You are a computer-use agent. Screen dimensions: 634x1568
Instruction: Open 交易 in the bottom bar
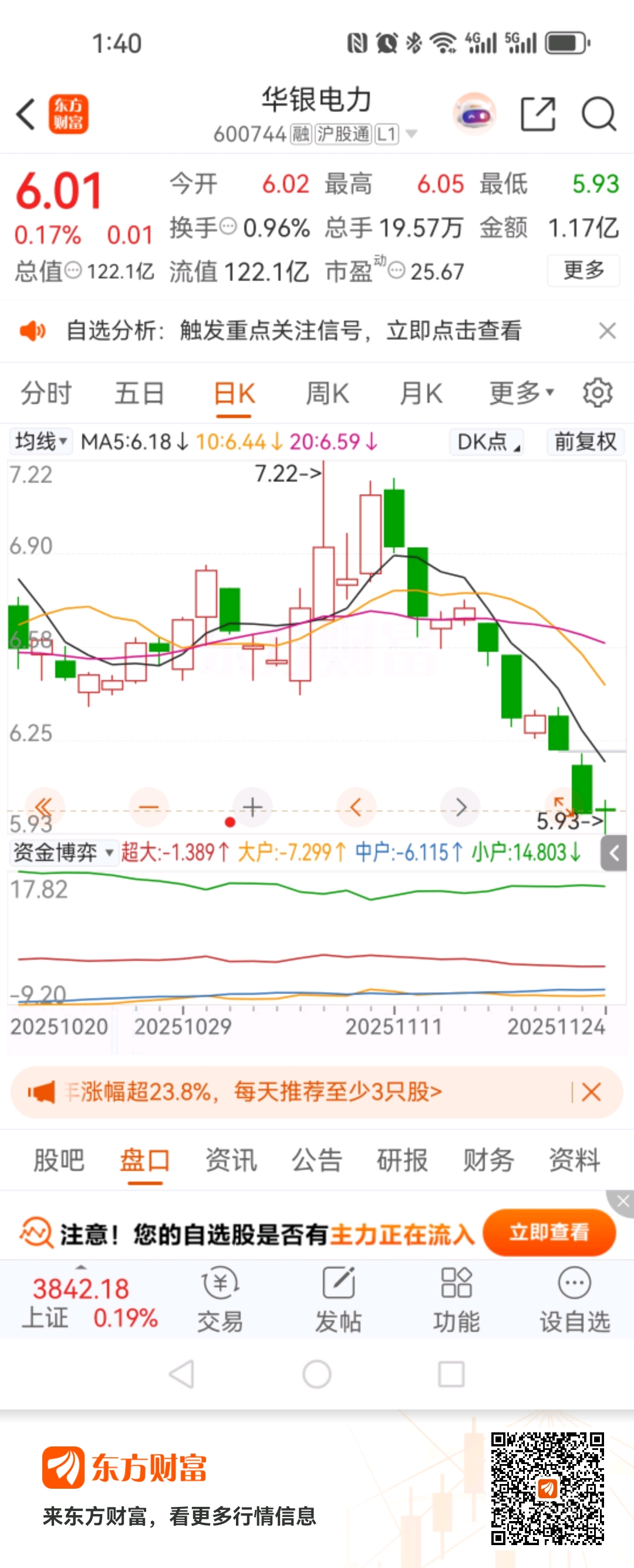(220, 1301)
